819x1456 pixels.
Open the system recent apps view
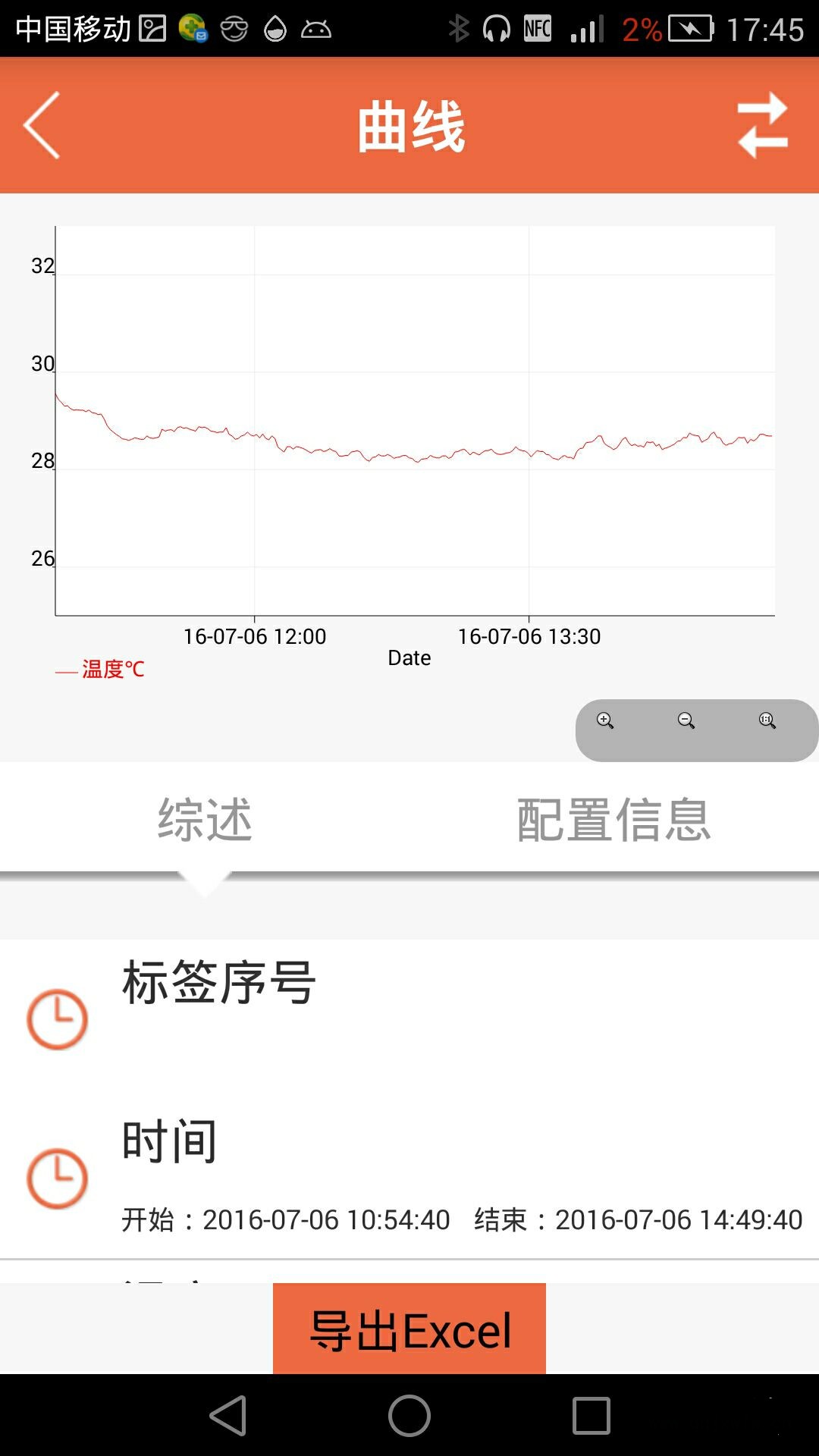(x=591, y=1416)
